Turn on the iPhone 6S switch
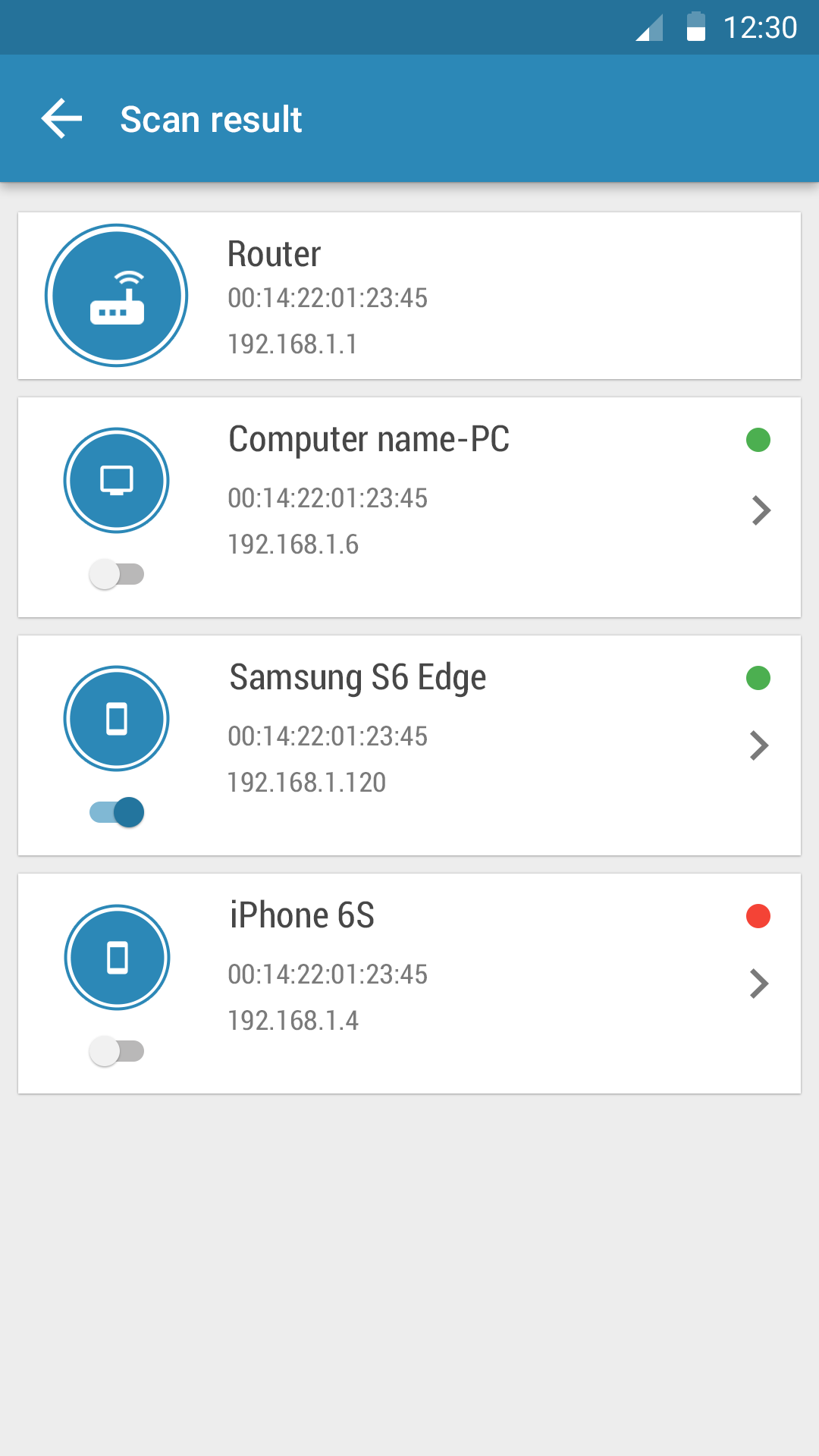Viewport: 819px width, 1456px height. tap(117, 1051)
